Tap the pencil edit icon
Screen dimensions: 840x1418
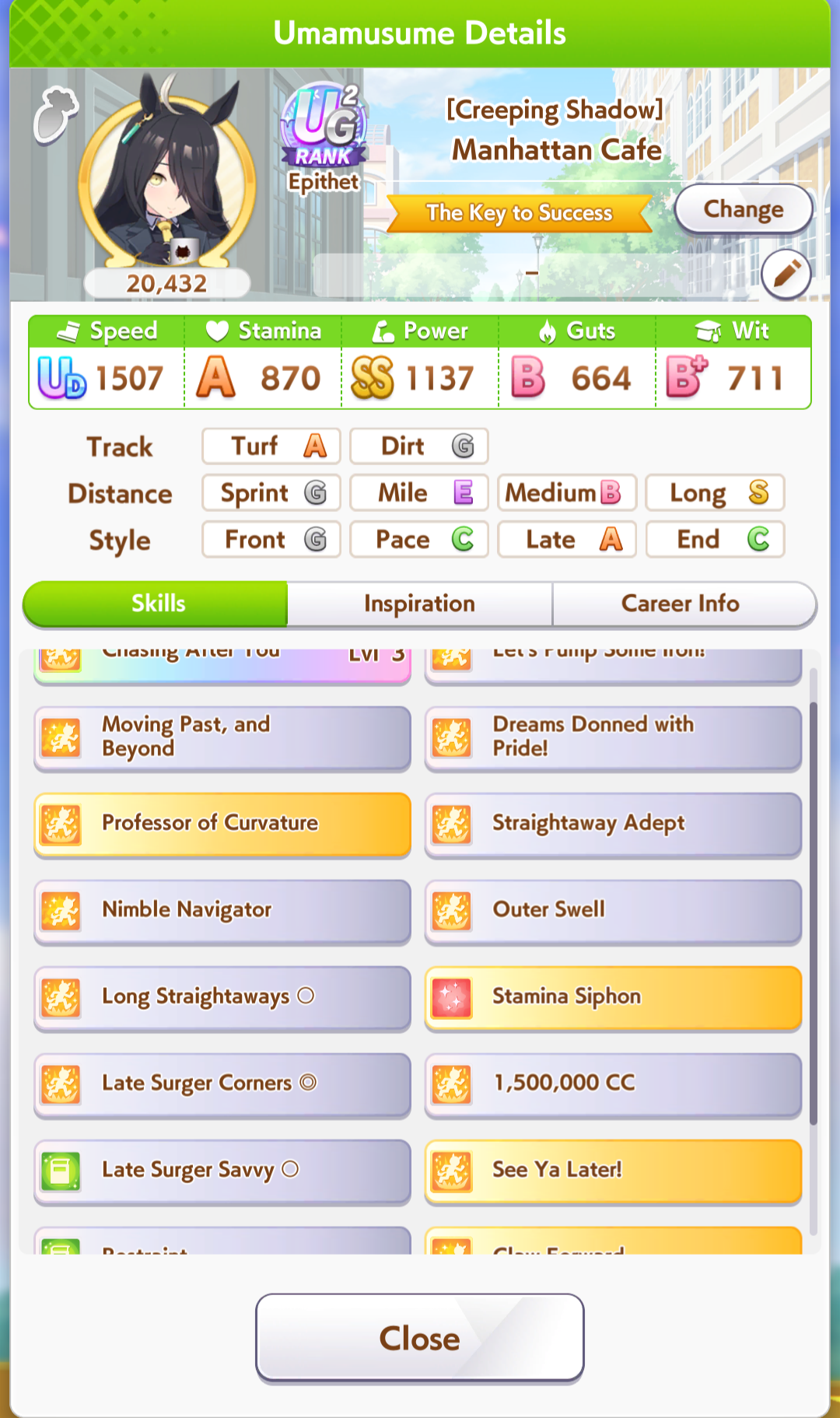786,275
